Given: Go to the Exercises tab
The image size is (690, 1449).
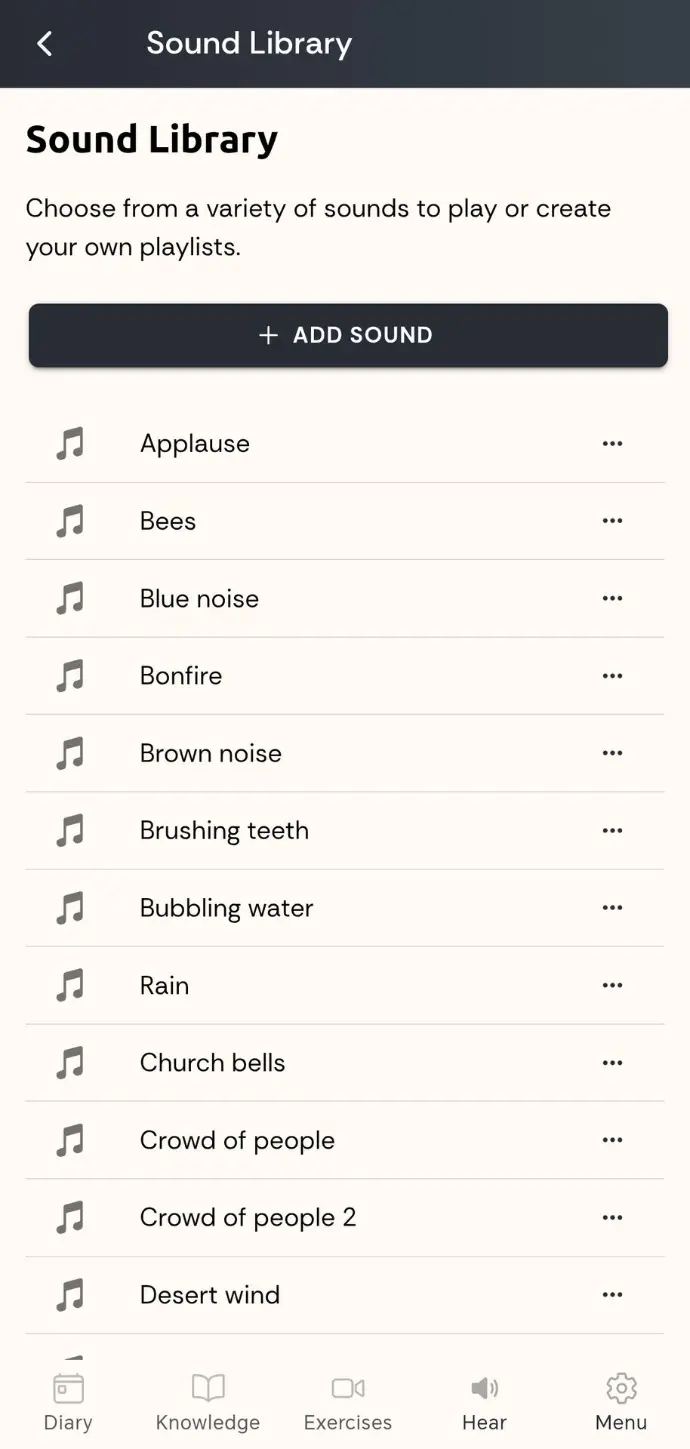Looking at the screenshot, I should point(348,1403).
